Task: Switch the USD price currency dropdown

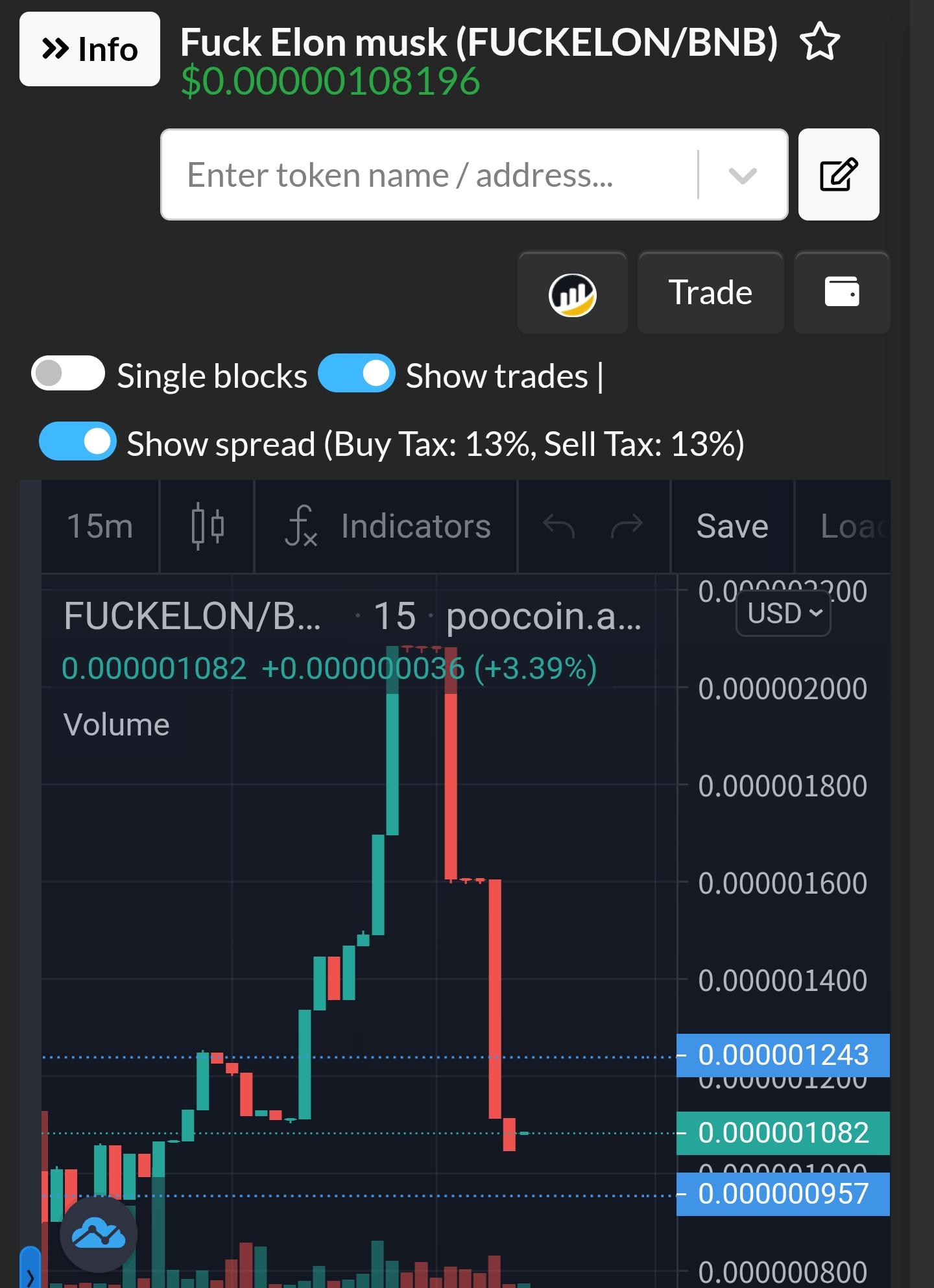Action: (x=784, y=614)
